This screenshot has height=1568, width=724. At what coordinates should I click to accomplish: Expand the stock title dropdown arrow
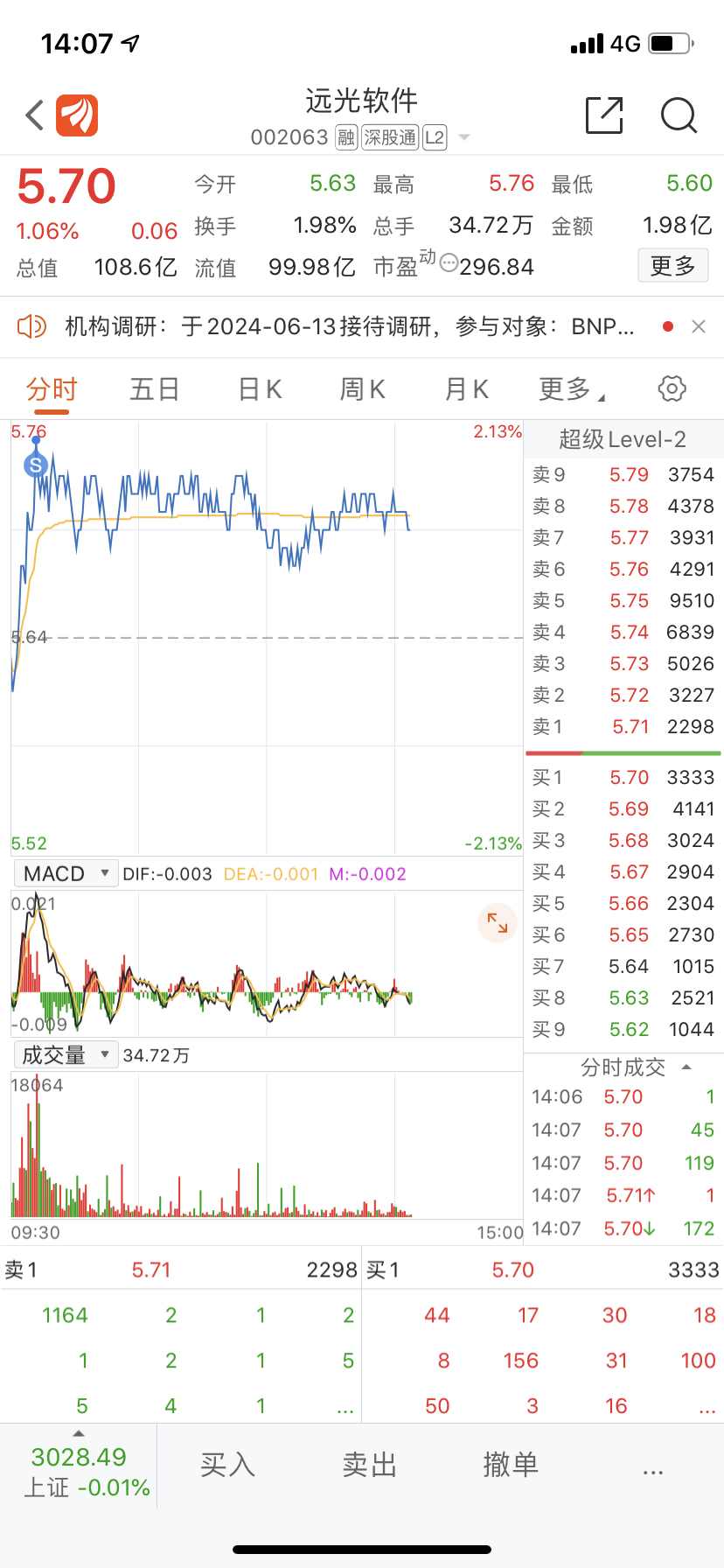pos(464,137)
